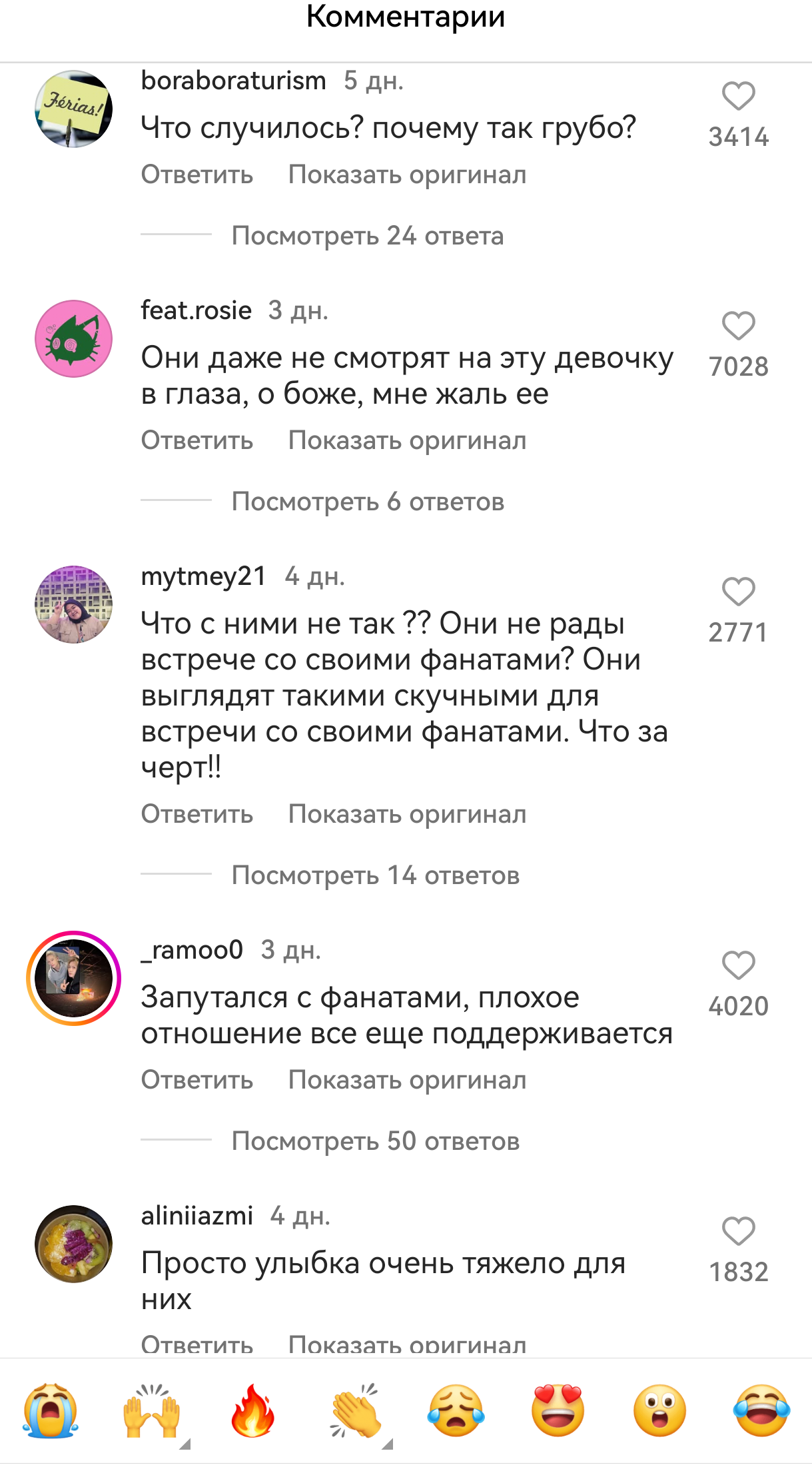Insert the tears of joy emoji
This screenshot has height=1467, width=812.
(x=761, y=1411)
